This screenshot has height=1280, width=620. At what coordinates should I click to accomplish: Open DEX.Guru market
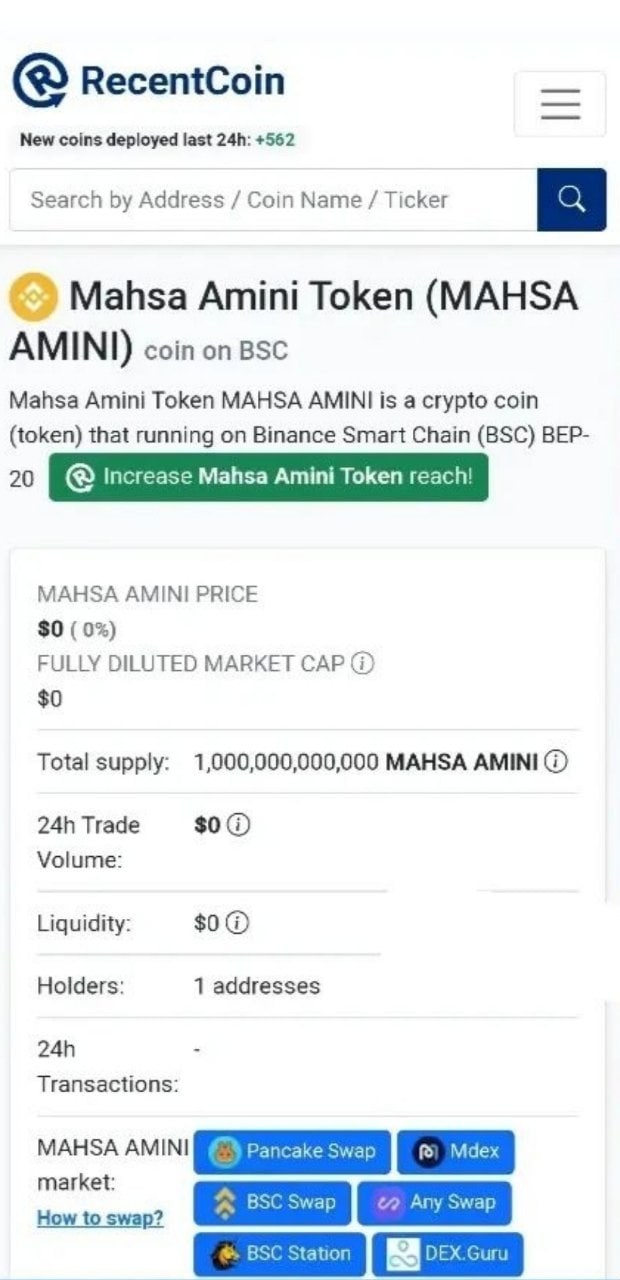click(447, 1254)
